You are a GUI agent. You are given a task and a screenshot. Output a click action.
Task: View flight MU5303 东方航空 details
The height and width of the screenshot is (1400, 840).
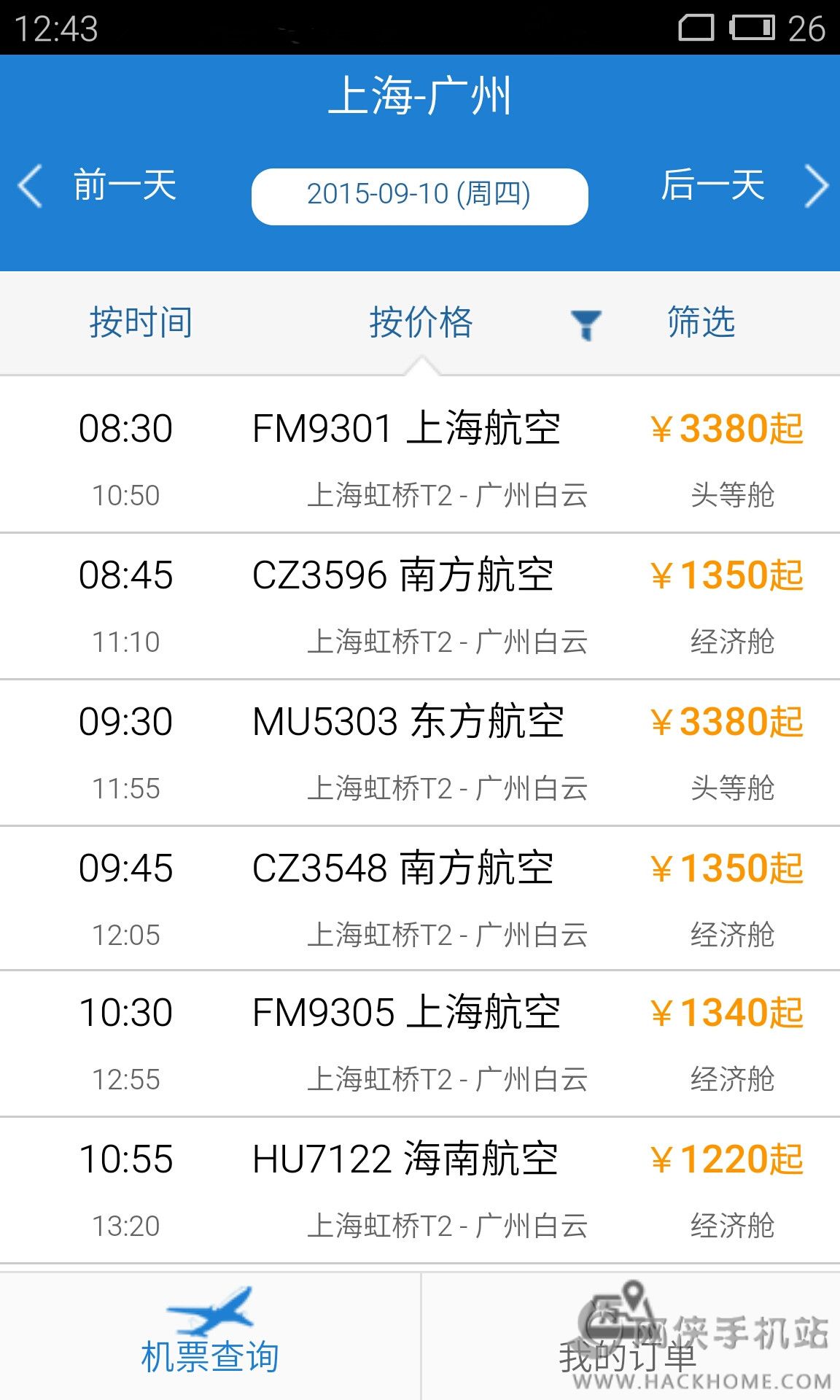pyautogui.click(x=420, y=752)
